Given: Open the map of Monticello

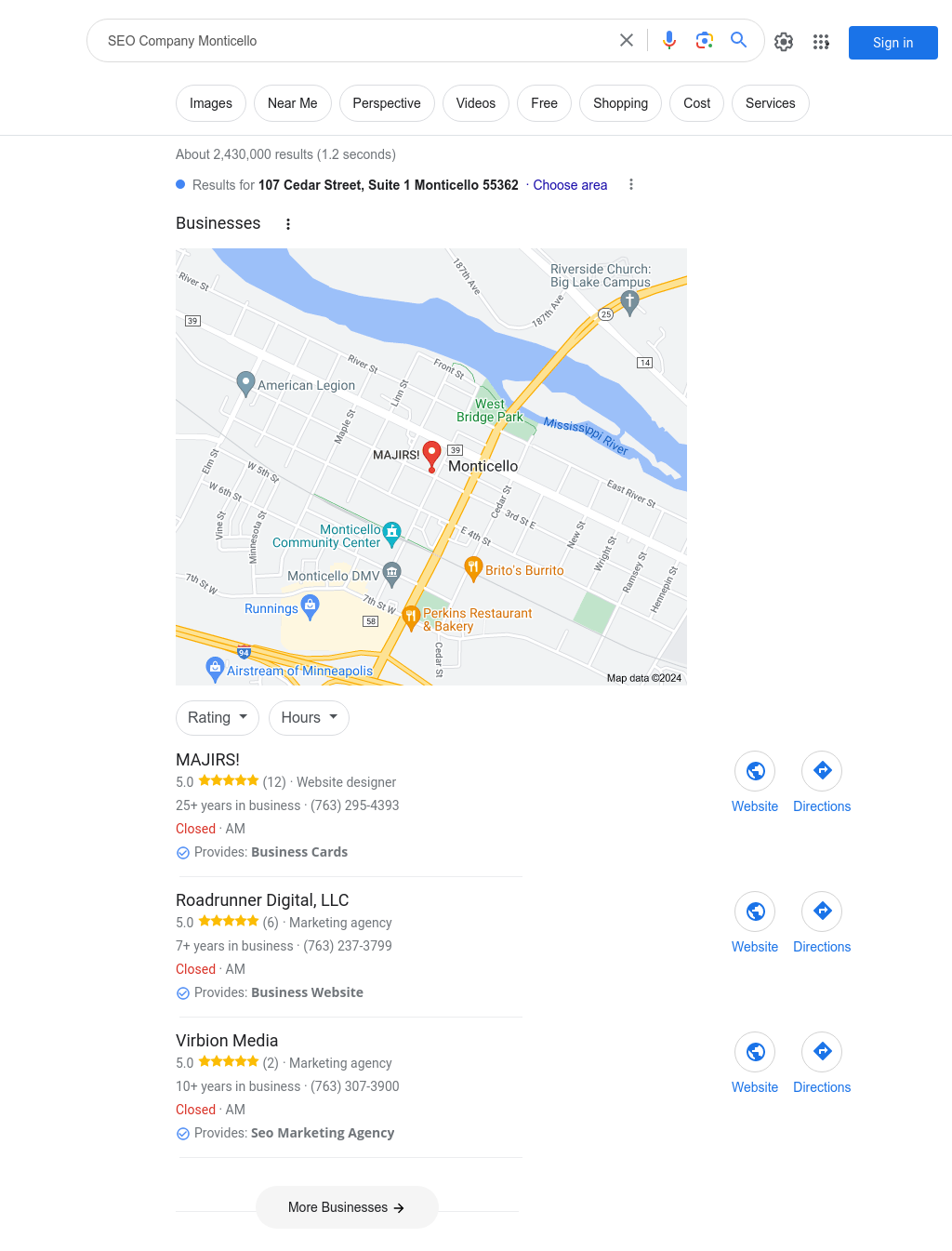Looking at the screenshot, I should (x=430, y=466).
